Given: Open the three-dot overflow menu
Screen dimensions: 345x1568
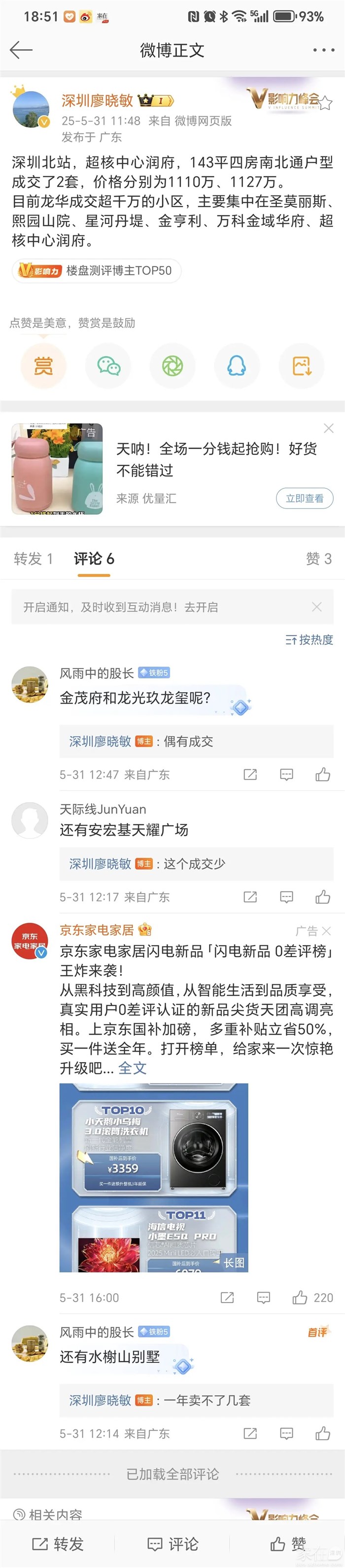Looking at the screenshot, I should pos(323,50).
